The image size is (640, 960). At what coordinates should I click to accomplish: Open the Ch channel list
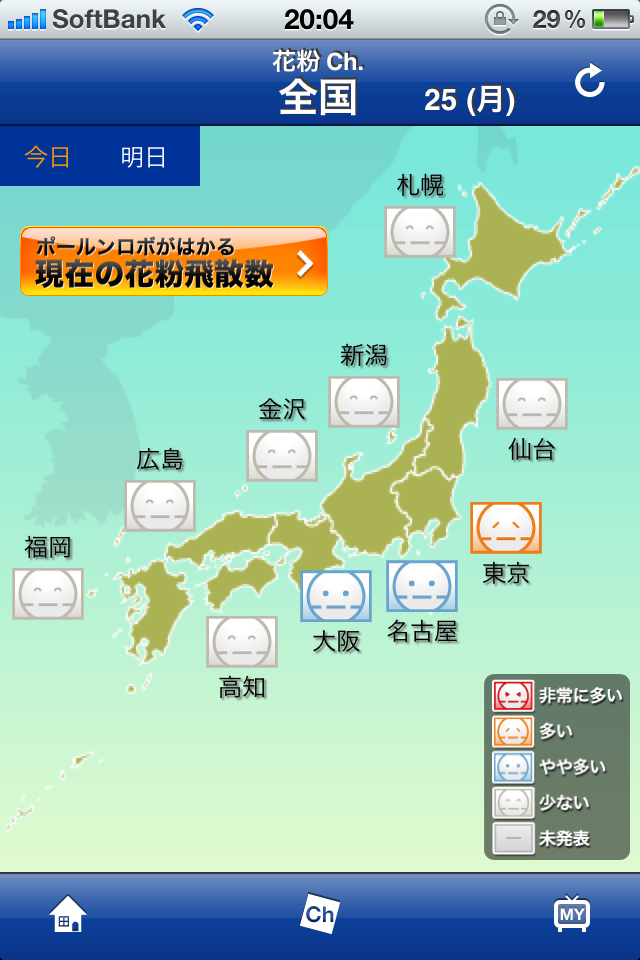[x=320, y=914]
